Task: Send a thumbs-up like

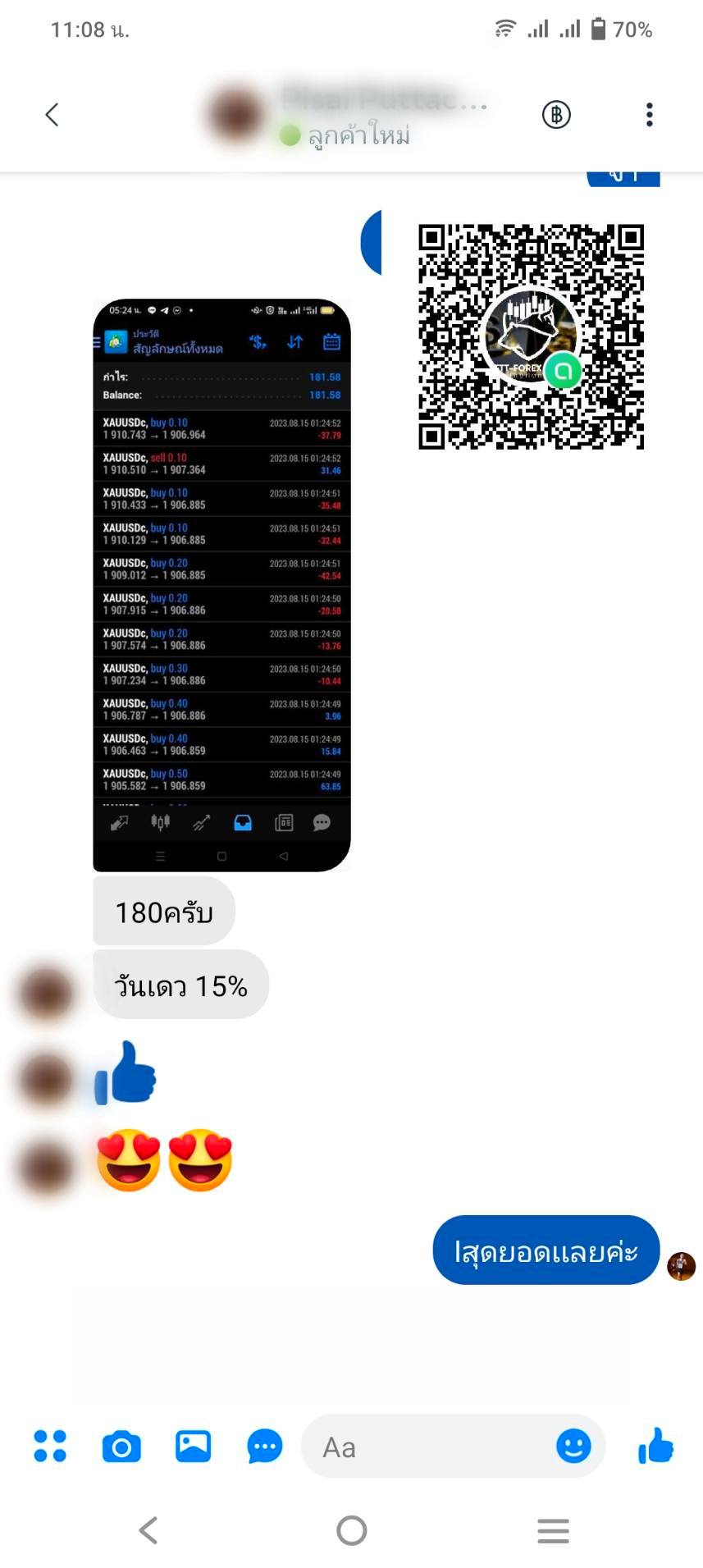Action: (x=656, y=1446)
